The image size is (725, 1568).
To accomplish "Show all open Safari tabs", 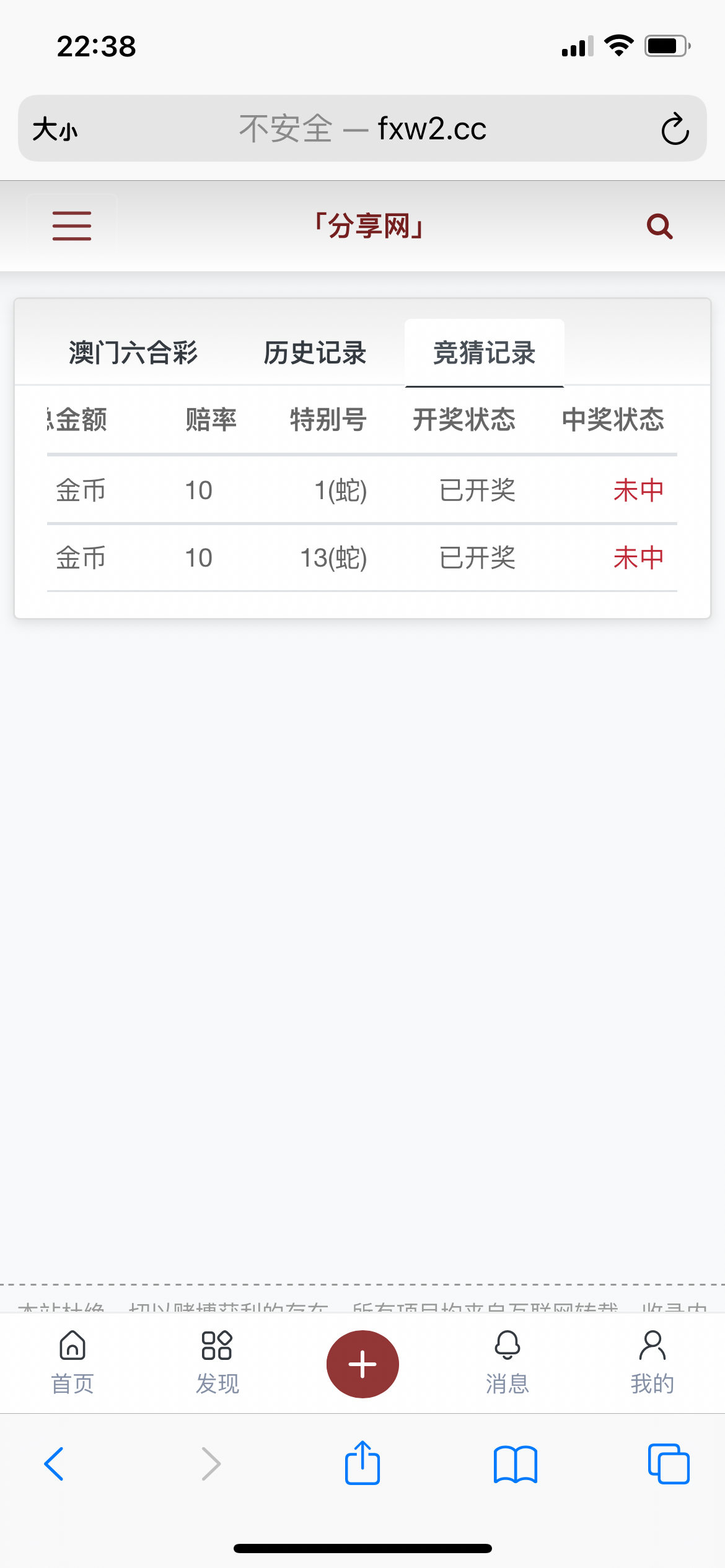I will [x=668, y=1464].
